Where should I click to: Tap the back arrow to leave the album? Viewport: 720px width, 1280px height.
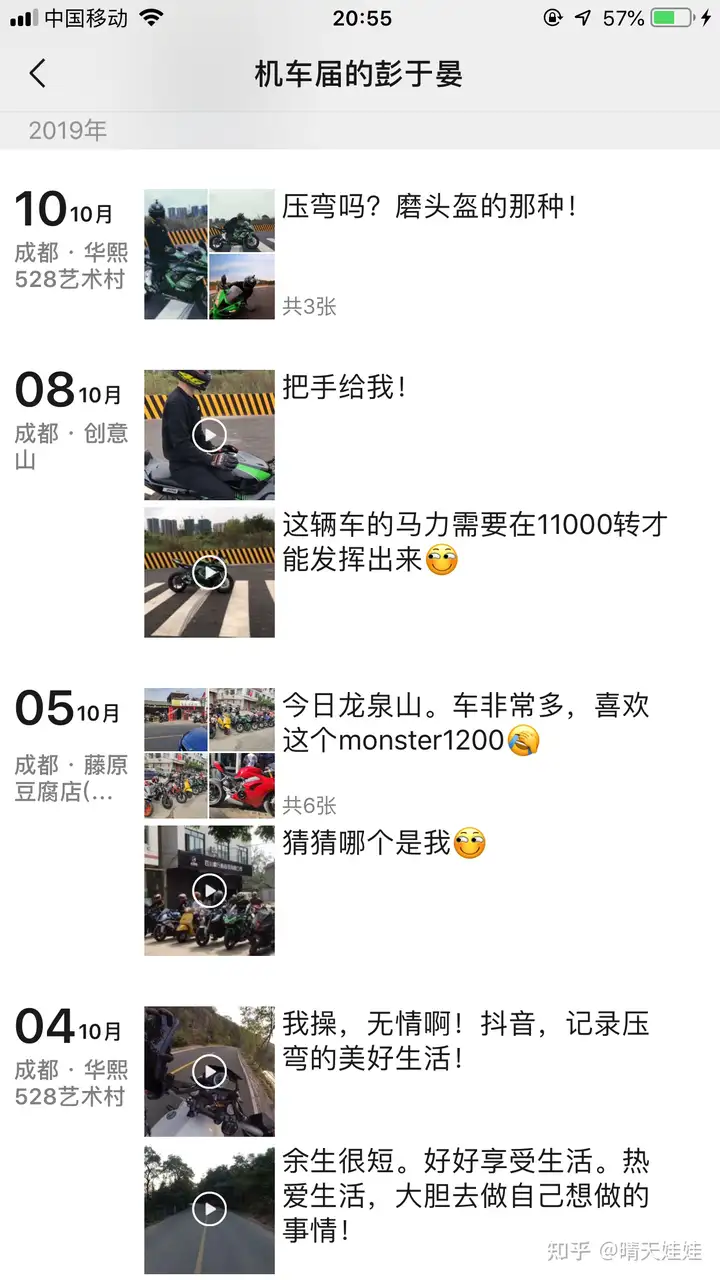tap(37, 73)
